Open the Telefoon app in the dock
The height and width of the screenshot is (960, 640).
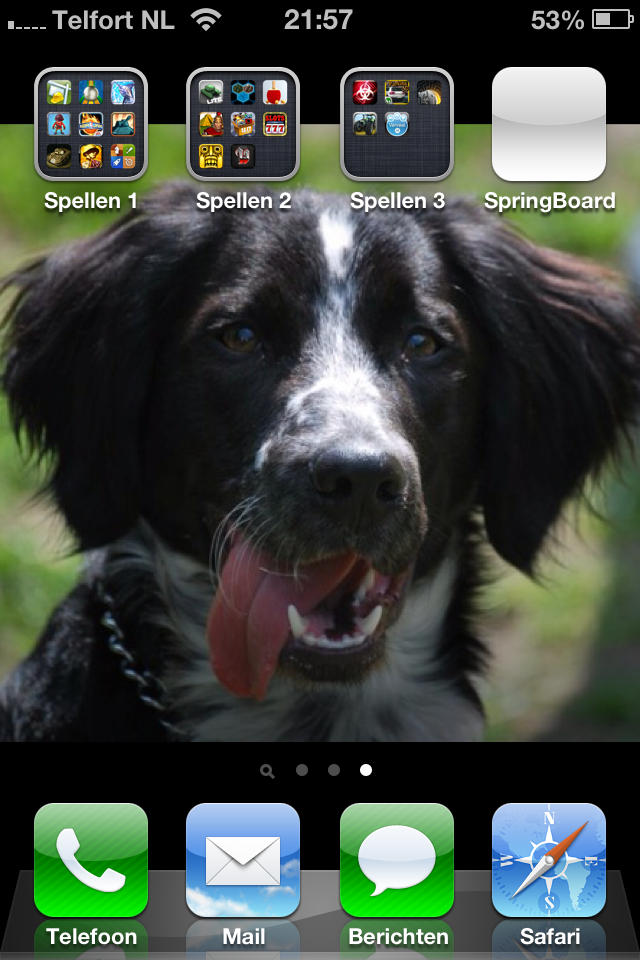91,860
